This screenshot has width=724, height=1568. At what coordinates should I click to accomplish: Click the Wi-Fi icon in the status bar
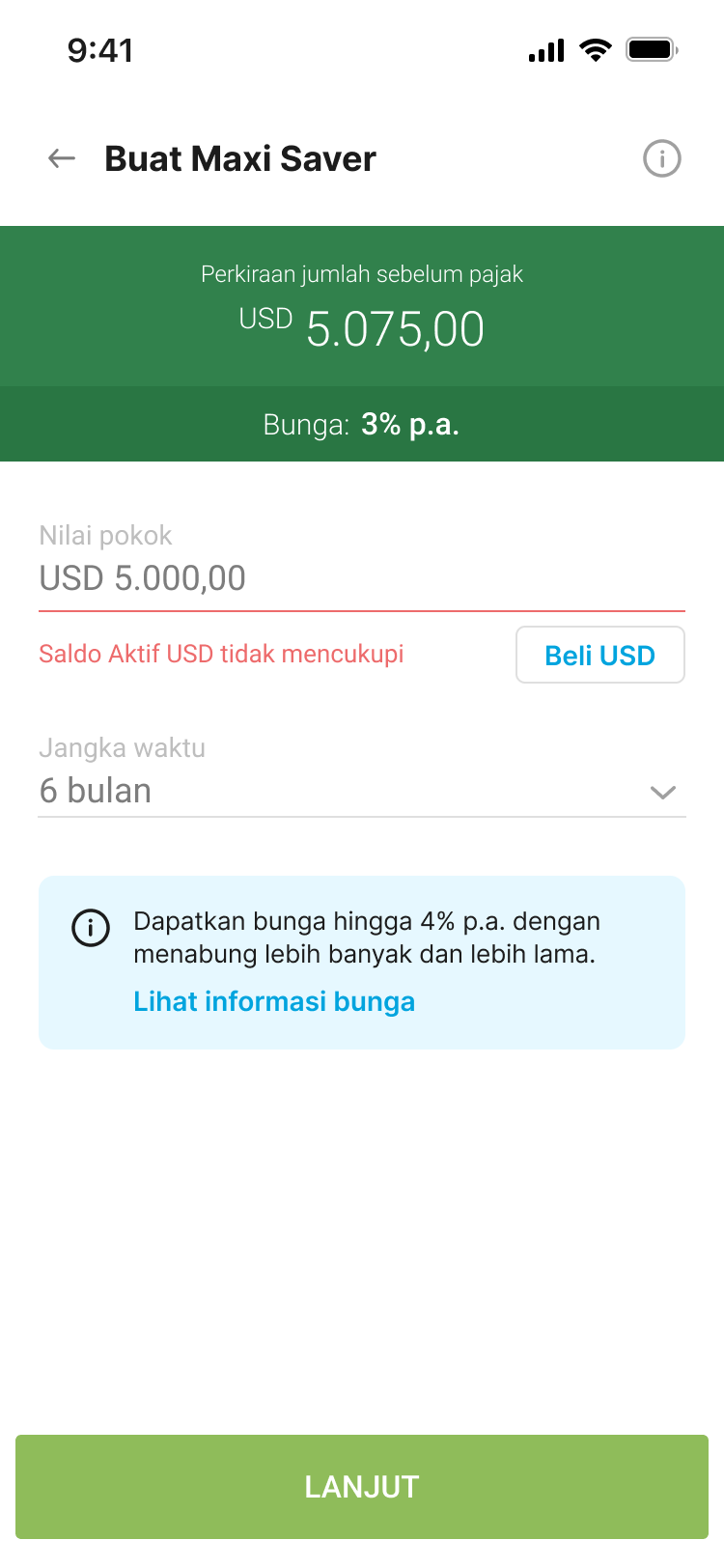(x=596, y=50)
